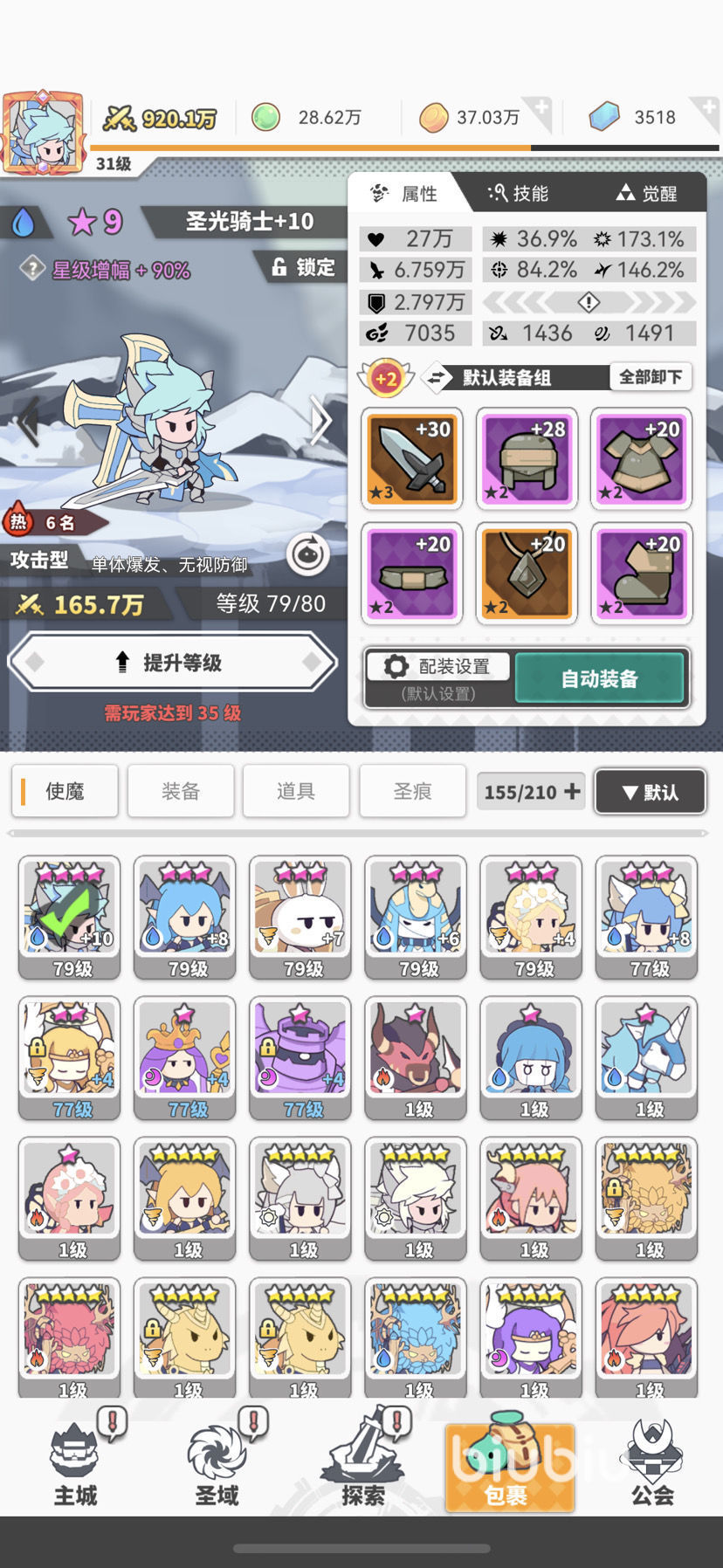Screen dimensions: 723x1568
Task: Switch to the 道具 inventory tab
Action: tap(296, 791)
